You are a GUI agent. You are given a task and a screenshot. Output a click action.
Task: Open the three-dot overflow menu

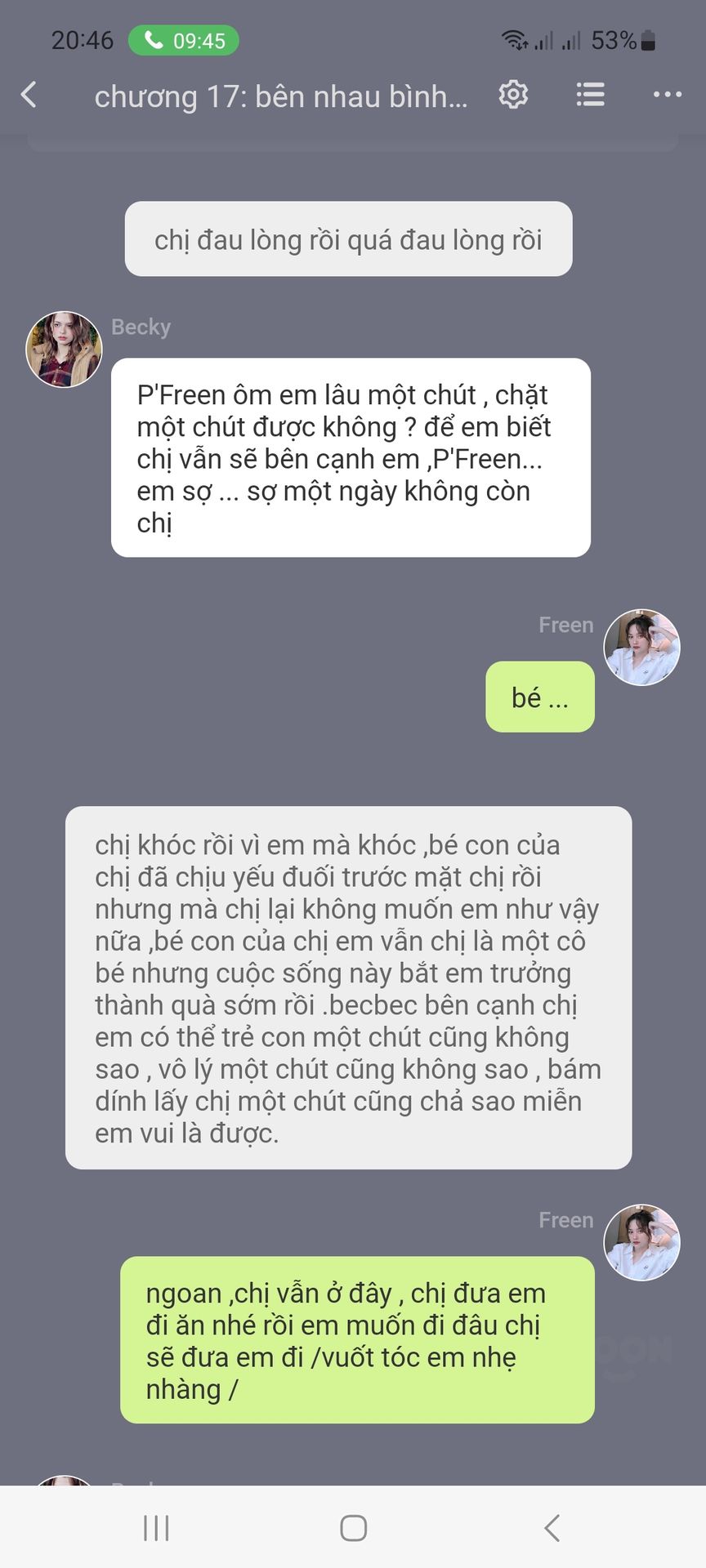(668, 96)
